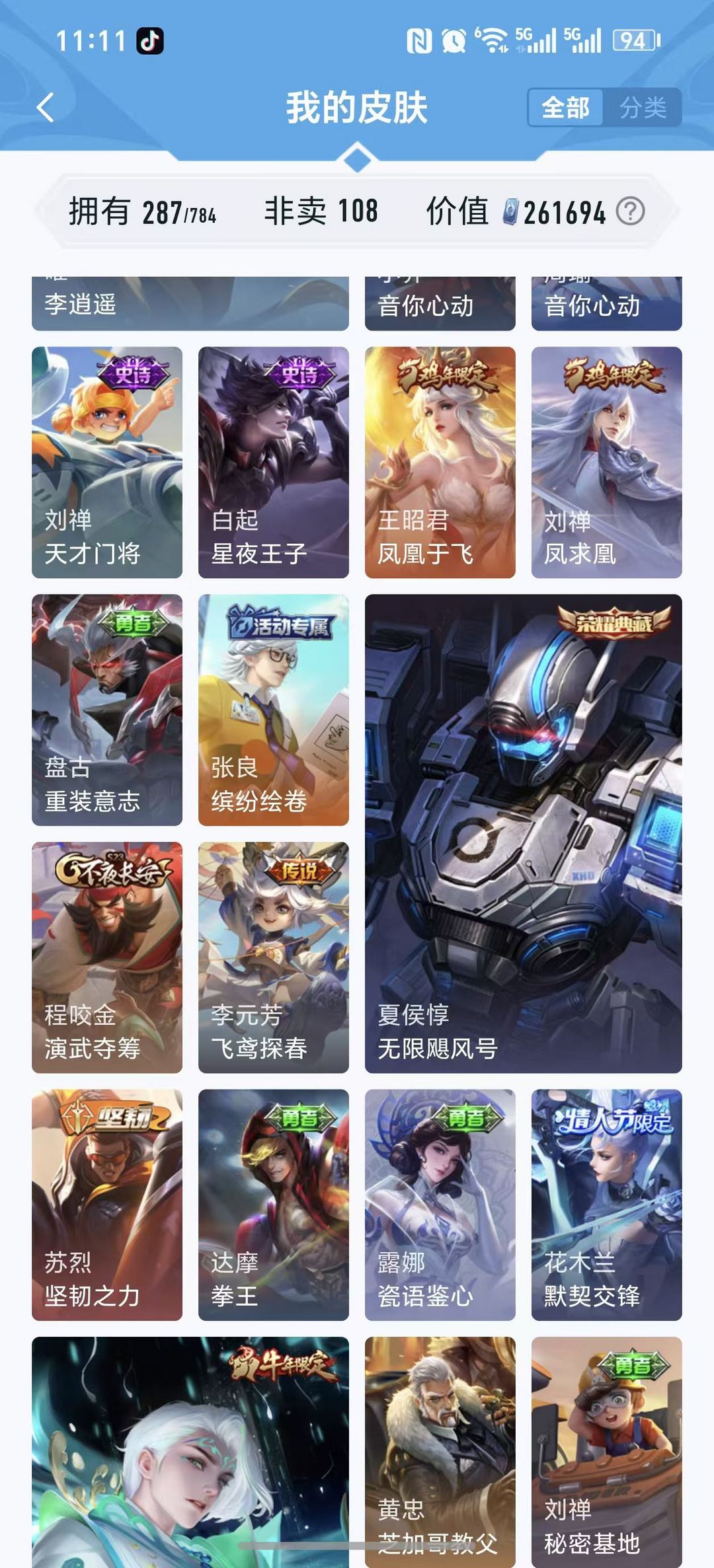The width and height of the screenshot is (714, 1568).
Task: Open 张良 缤纷绘卷 skin card
Action: [273, 710]
